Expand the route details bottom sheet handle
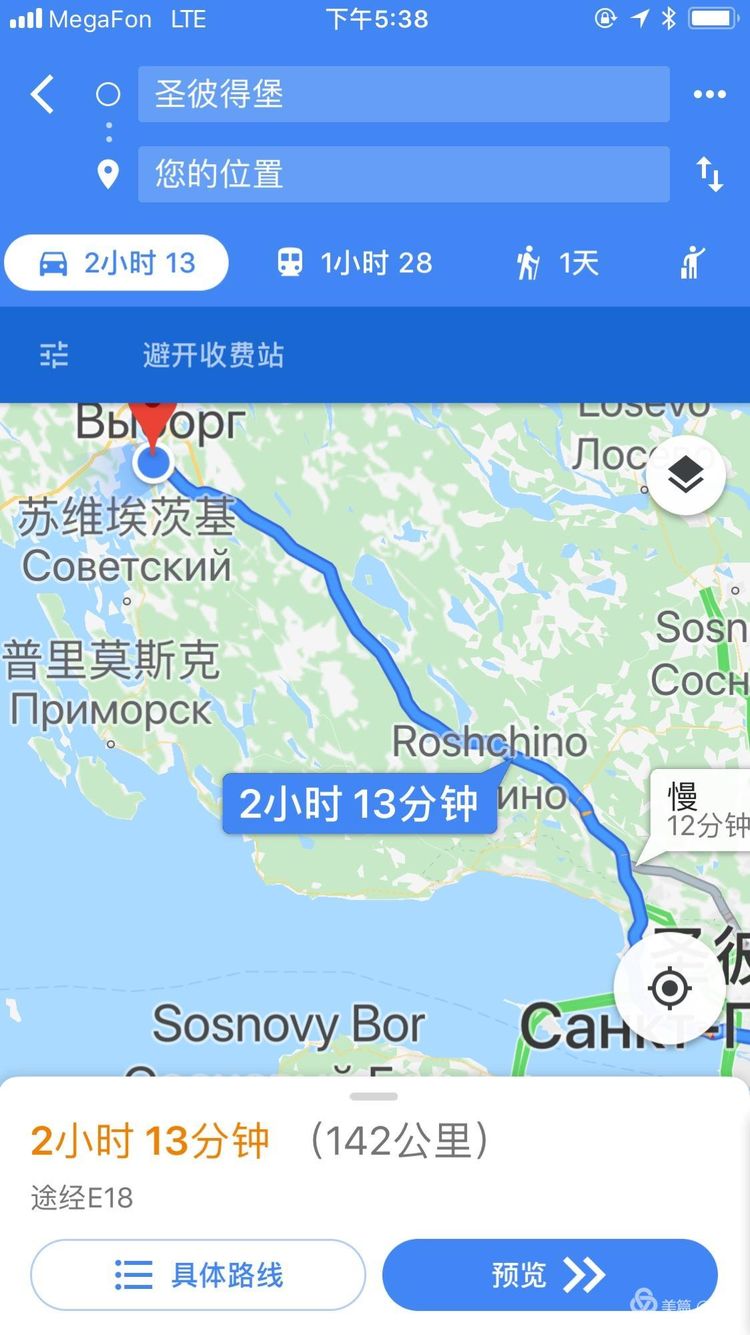 coord(375,1096)
